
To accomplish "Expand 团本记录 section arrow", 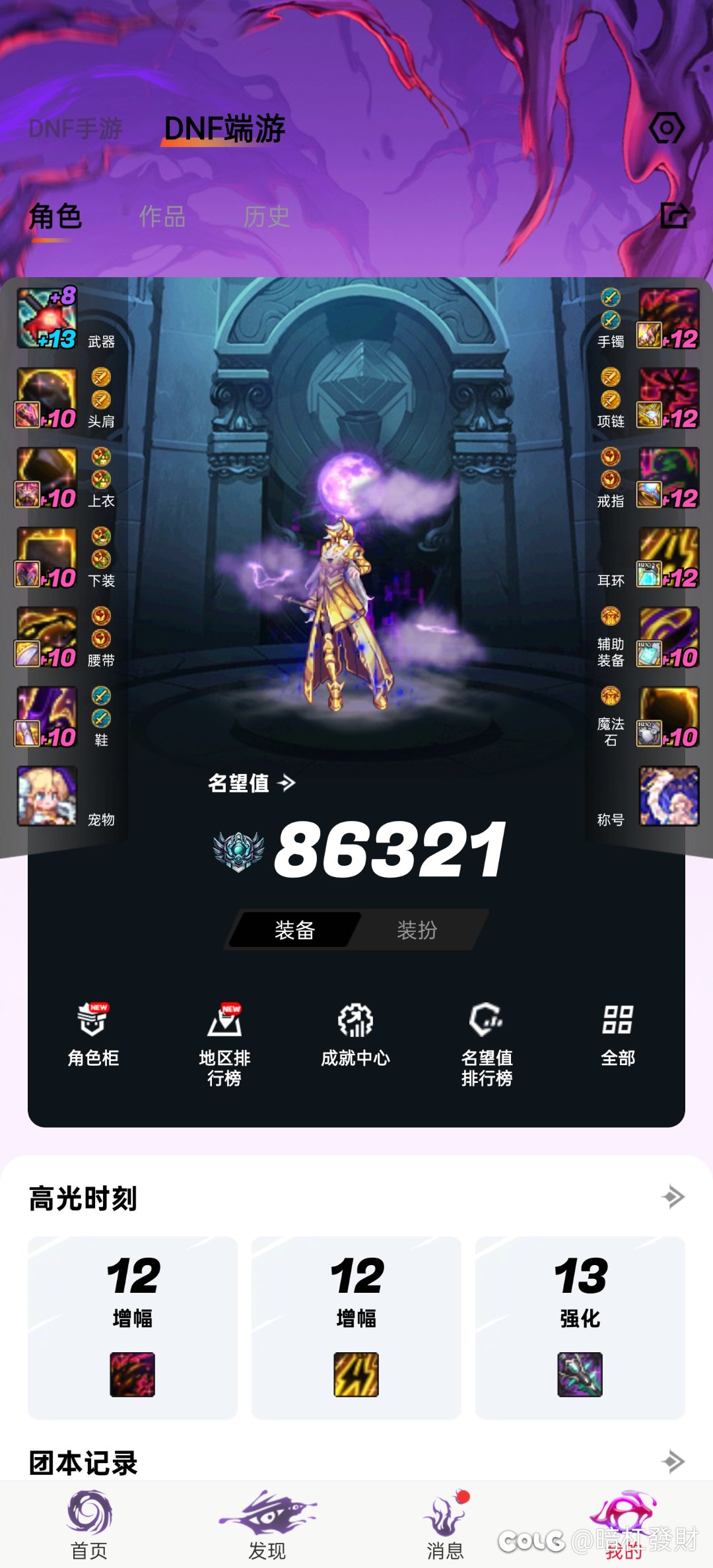I will 673,1461.
